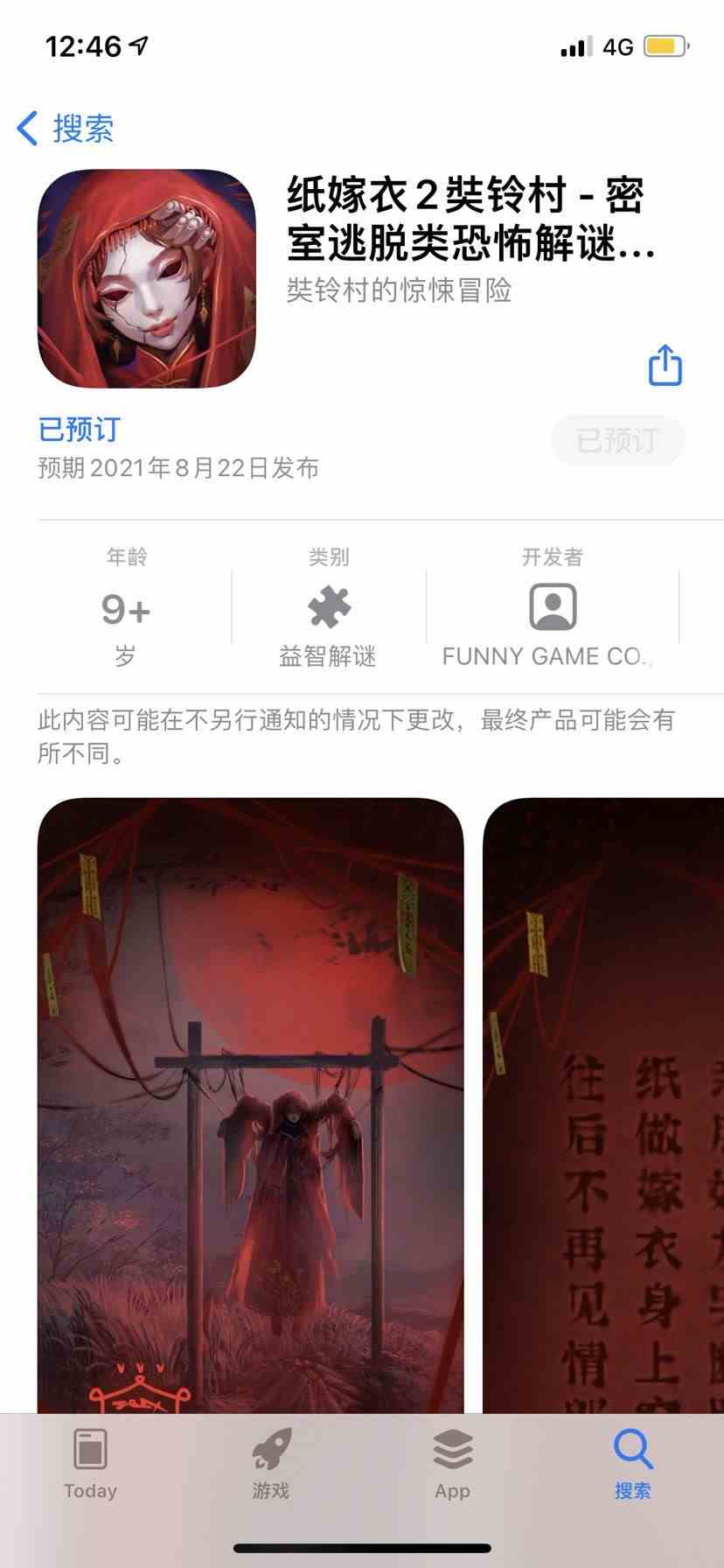The width and height of the screenshot is (724, 1568).
Task: Open first screenshot with hanging red figure
Action: click(x=250, y=1102)
